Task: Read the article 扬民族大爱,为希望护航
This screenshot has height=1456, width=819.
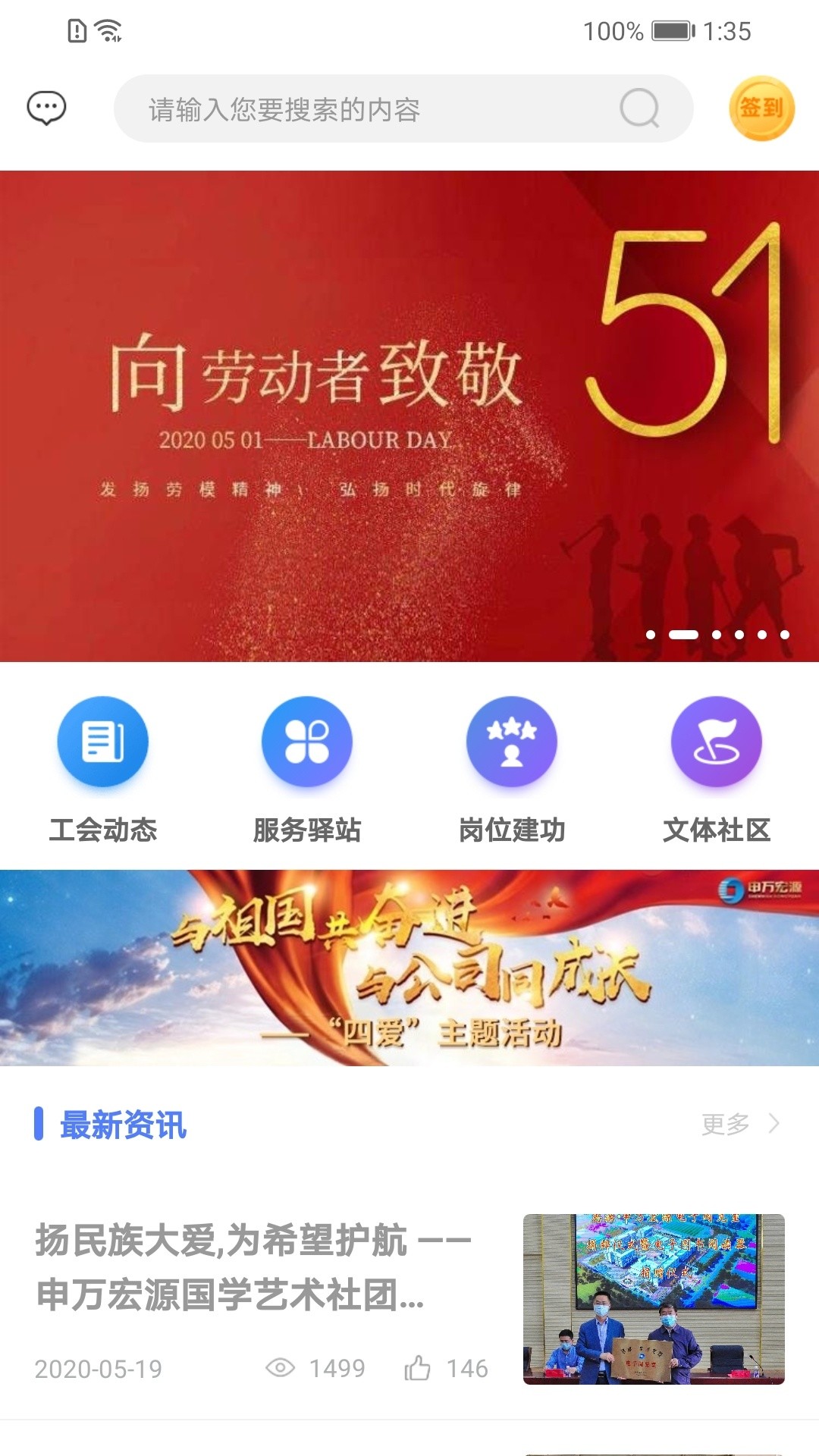Action: click(x=254, y=1266)
